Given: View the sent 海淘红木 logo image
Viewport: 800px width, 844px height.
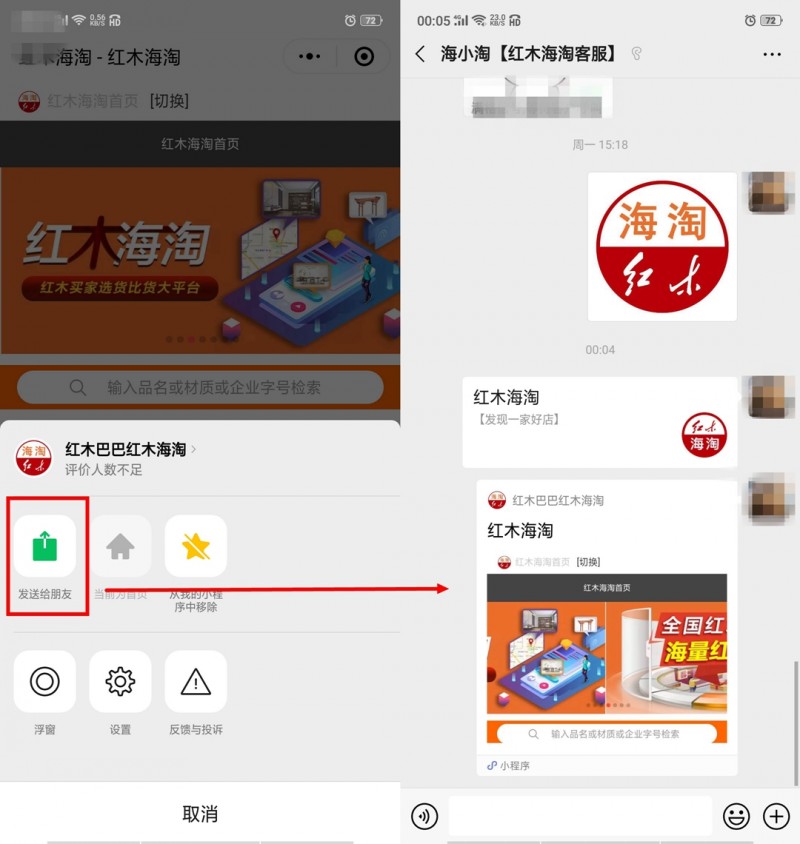Looking at the screenshot, I should point(662,247).
